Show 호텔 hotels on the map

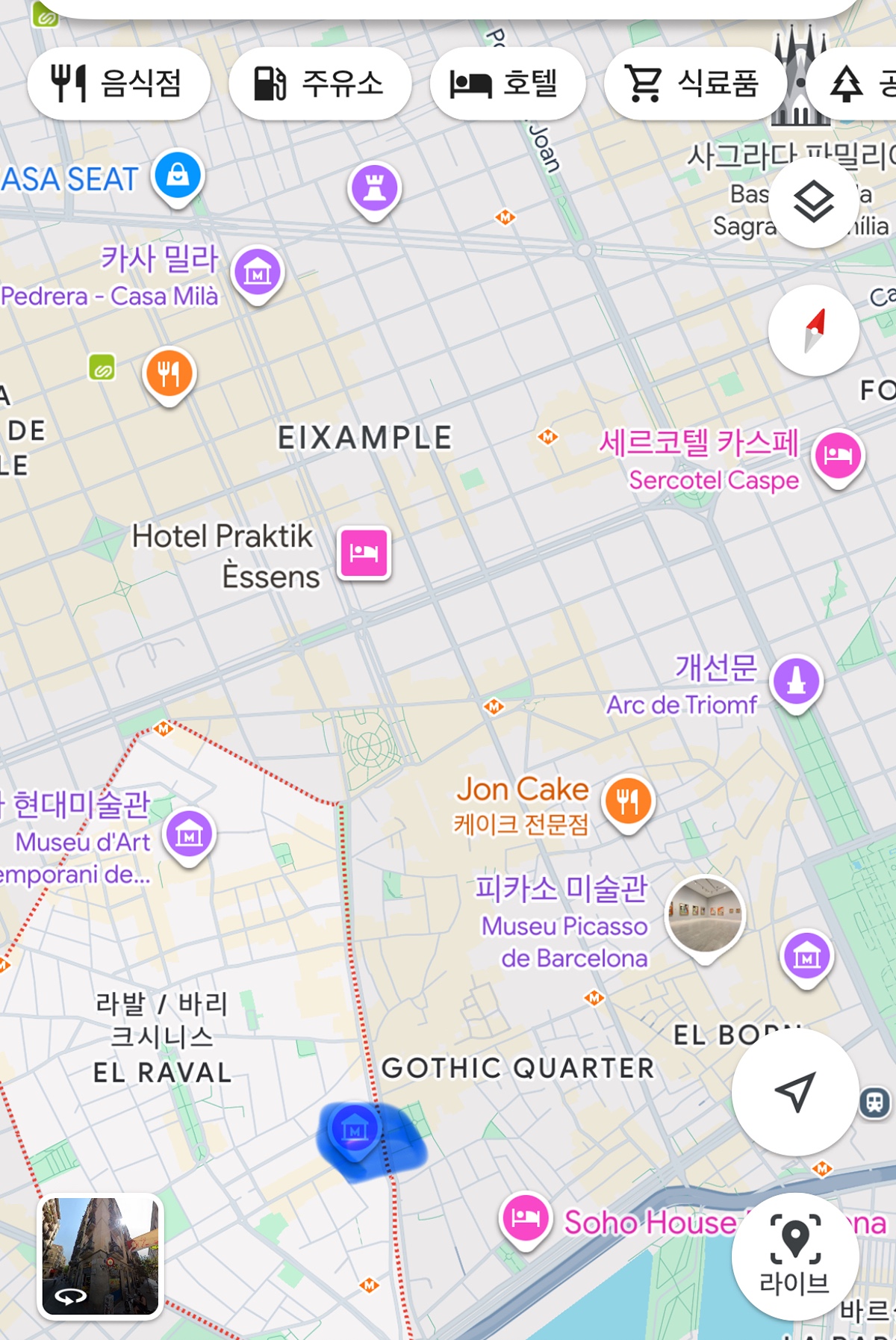click(506, 83)
